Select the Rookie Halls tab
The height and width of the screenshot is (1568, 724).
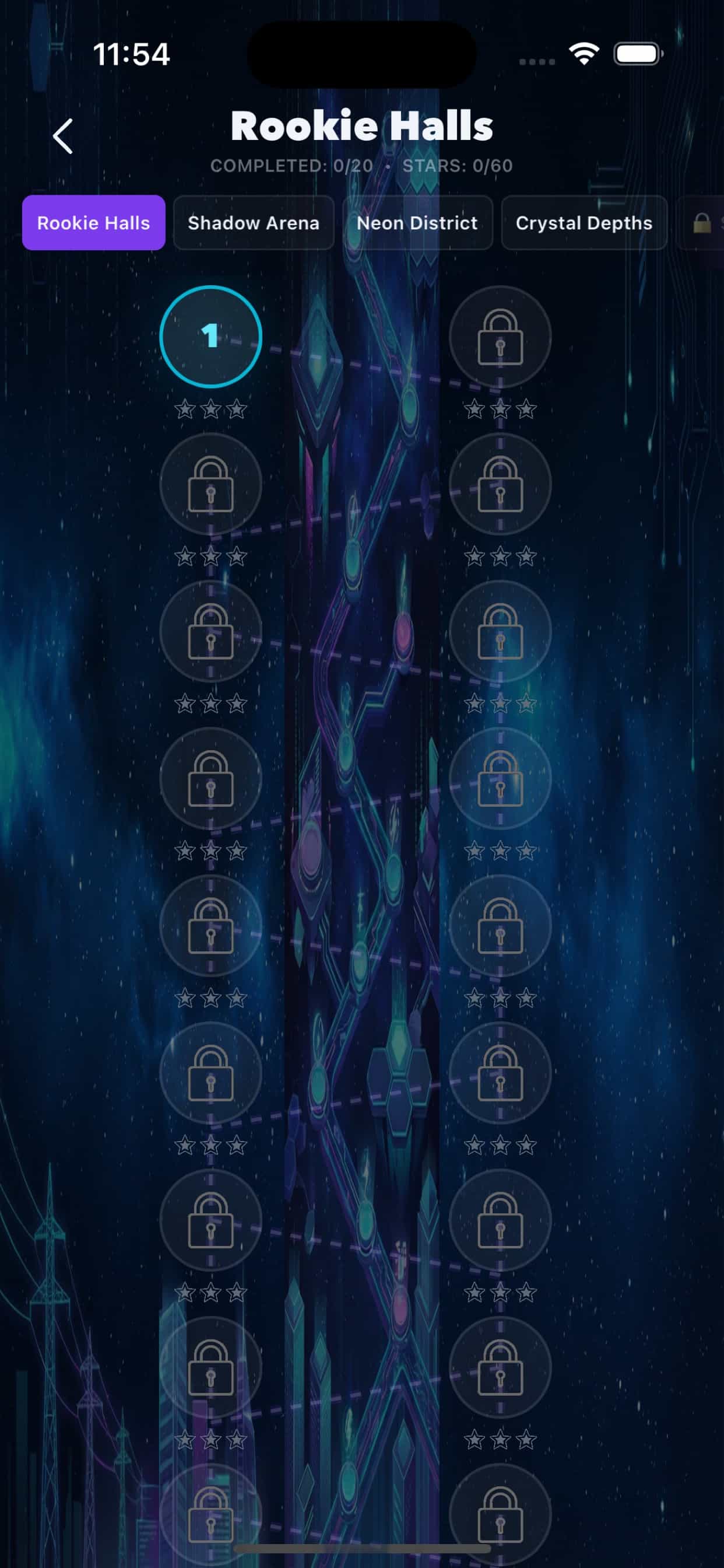(94, 223)
